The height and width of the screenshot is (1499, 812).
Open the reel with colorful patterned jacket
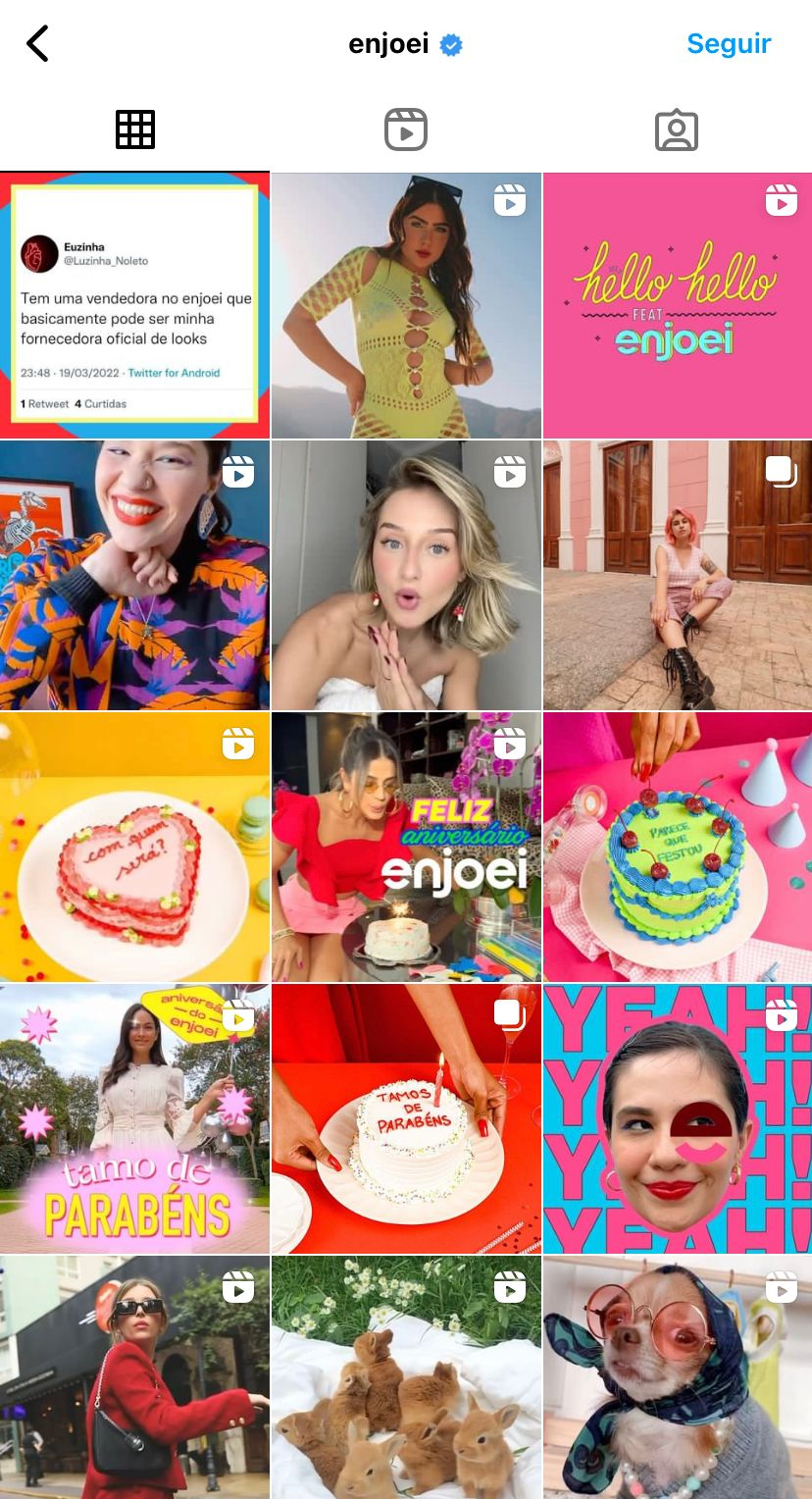tap(134, 576)
